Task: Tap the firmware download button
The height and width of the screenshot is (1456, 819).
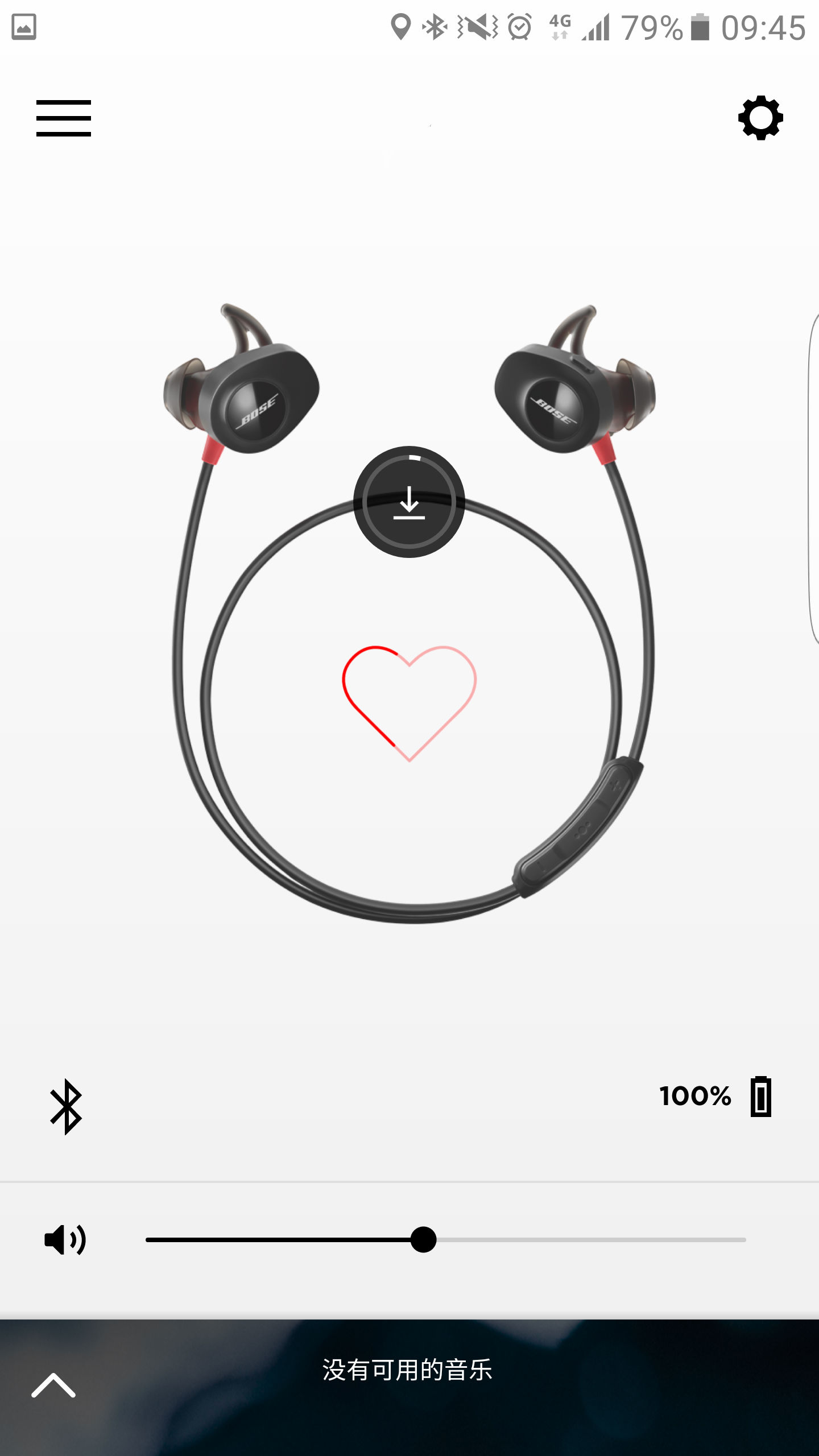Action: (x=409, y=502)
